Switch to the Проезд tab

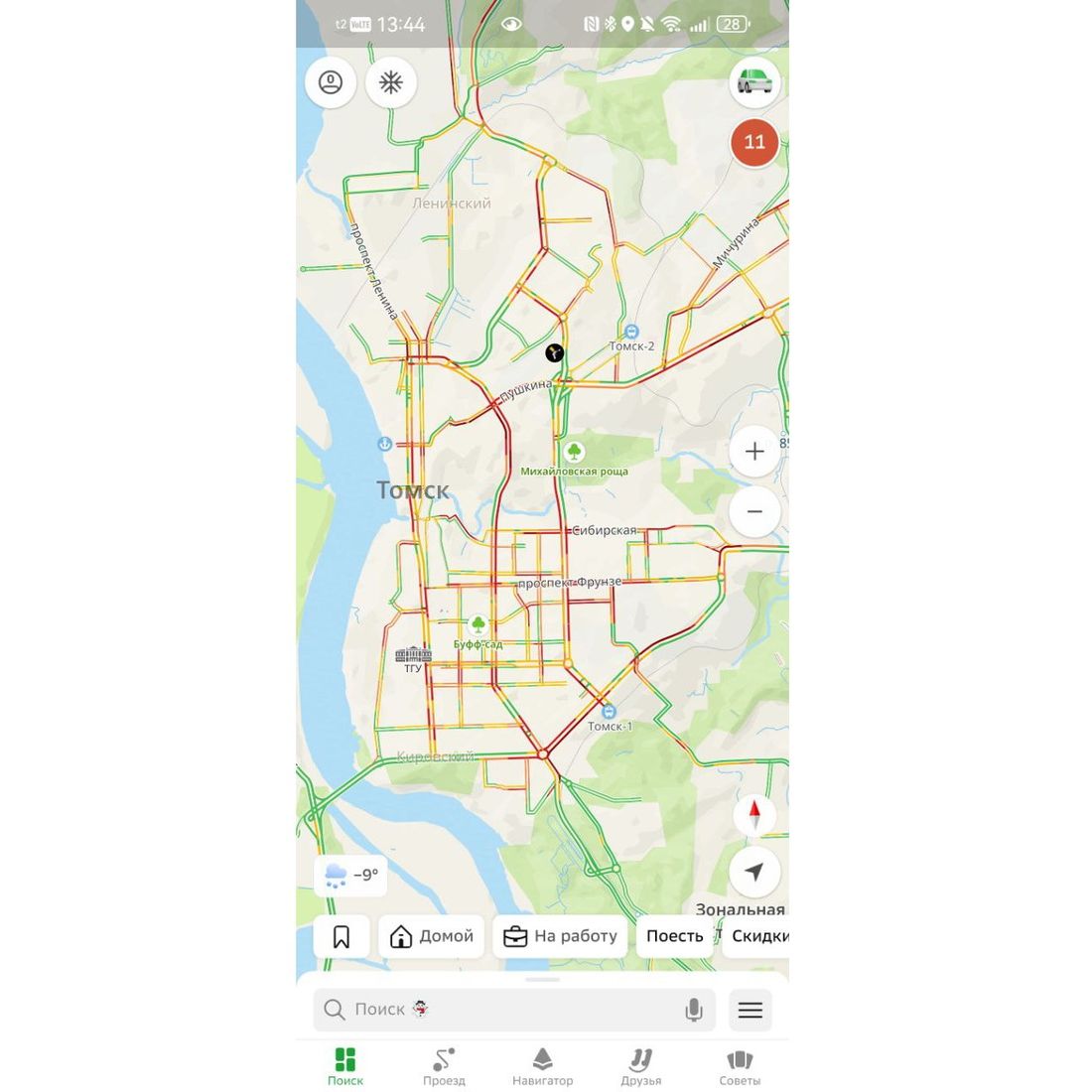[x=444, y=1066]
